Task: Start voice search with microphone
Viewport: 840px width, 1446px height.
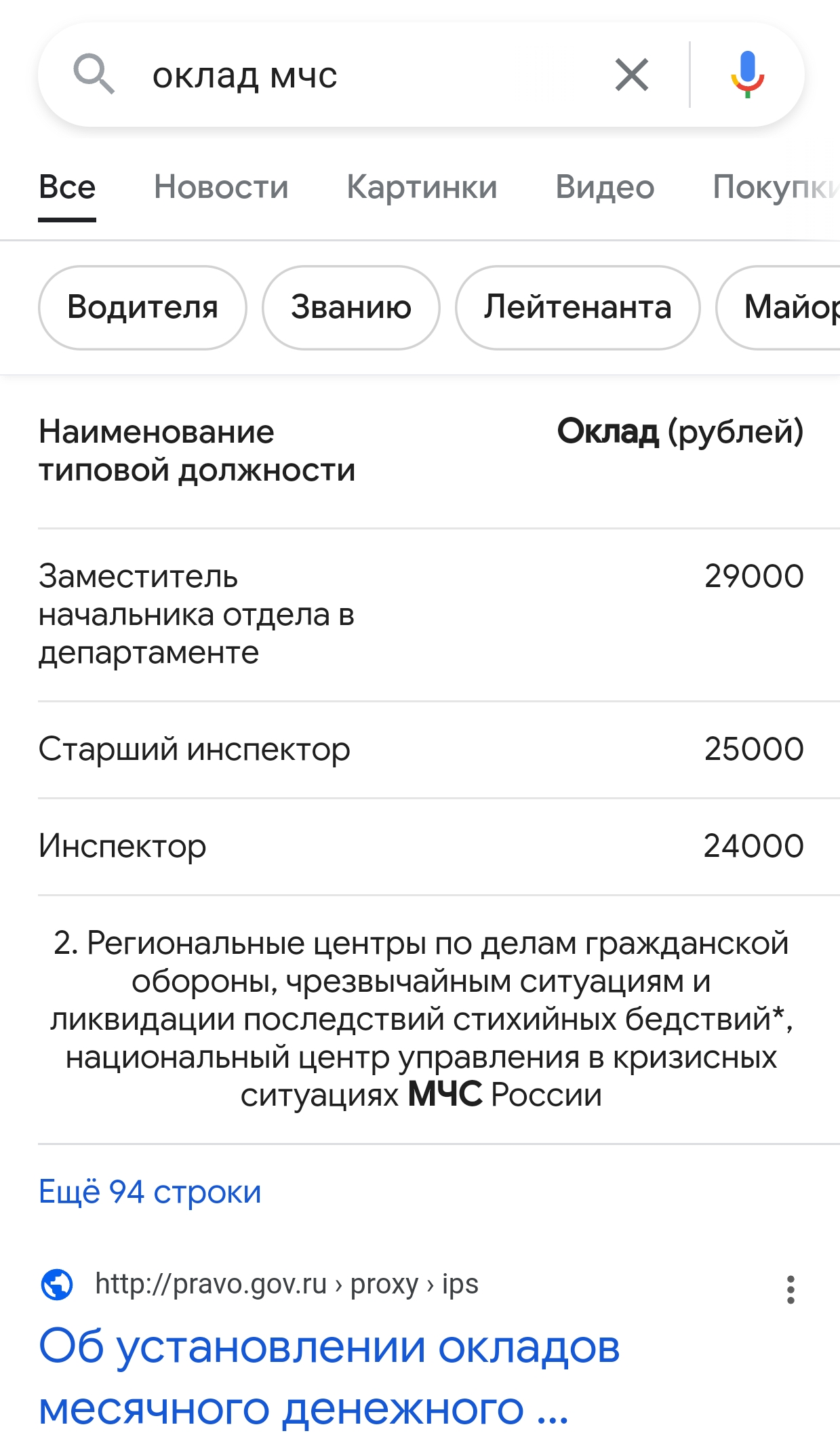Action: click(x=747, y=75)
